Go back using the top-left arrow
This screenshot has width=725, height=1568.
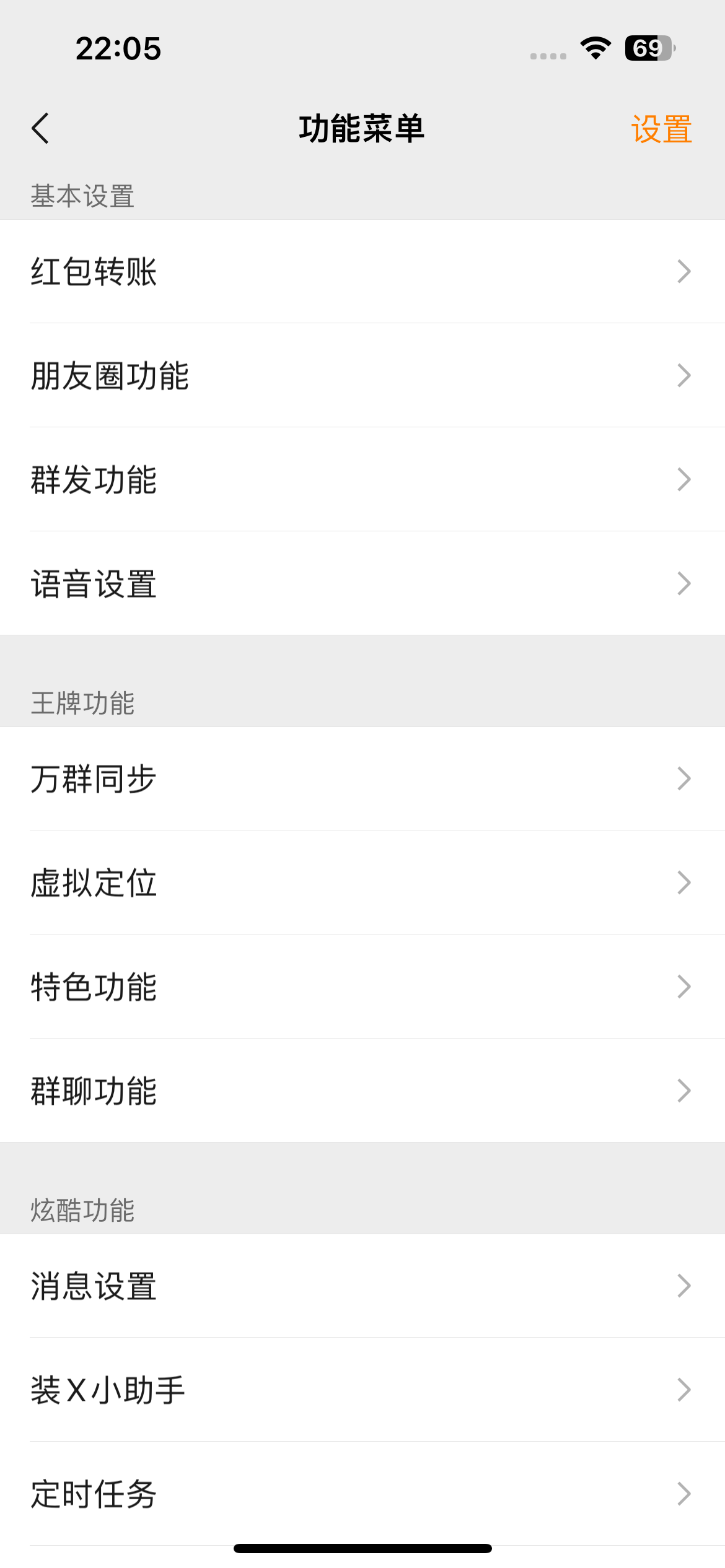40,129
